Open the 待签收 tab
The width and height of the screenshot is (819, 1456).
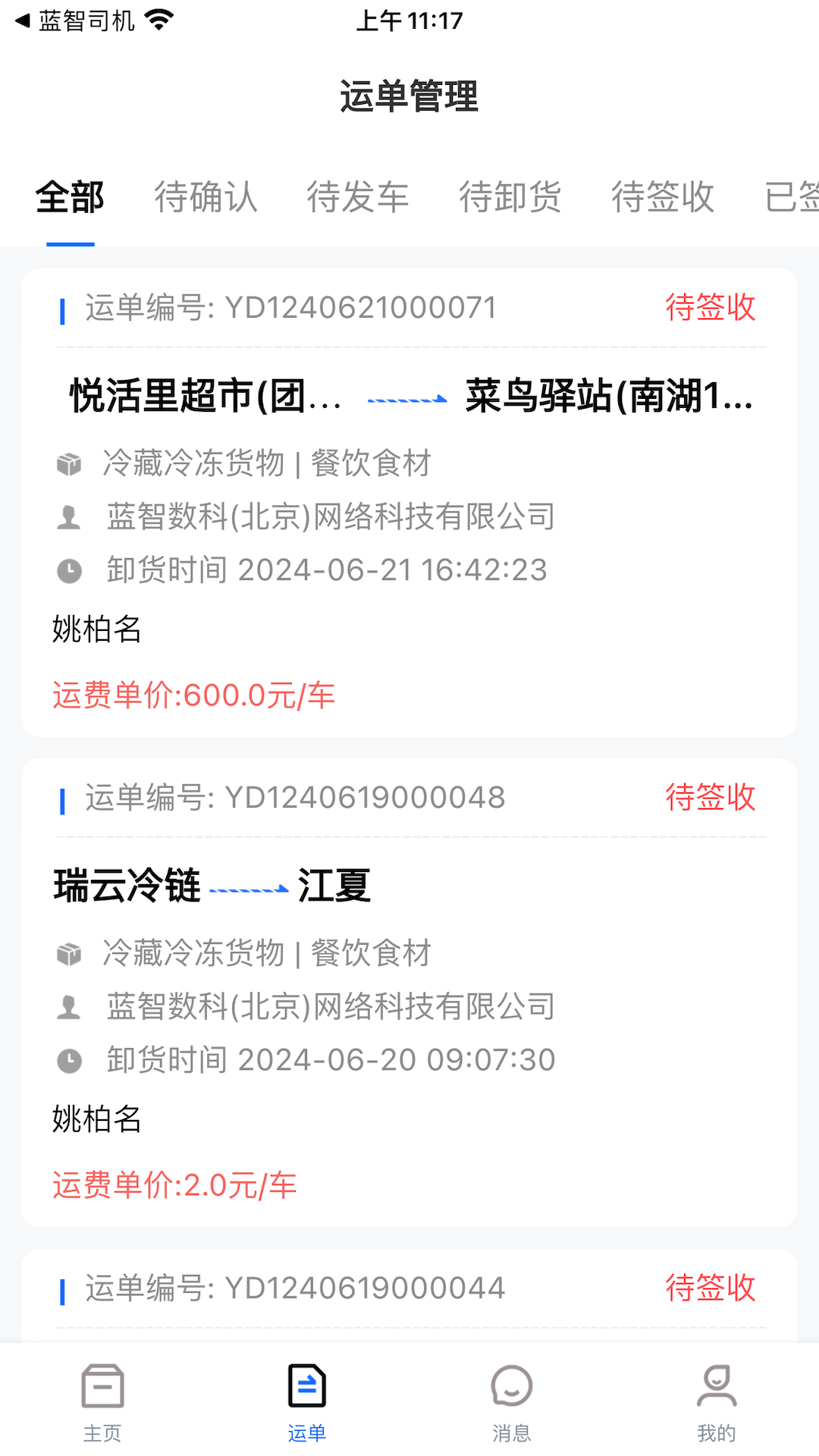(662, 197)
